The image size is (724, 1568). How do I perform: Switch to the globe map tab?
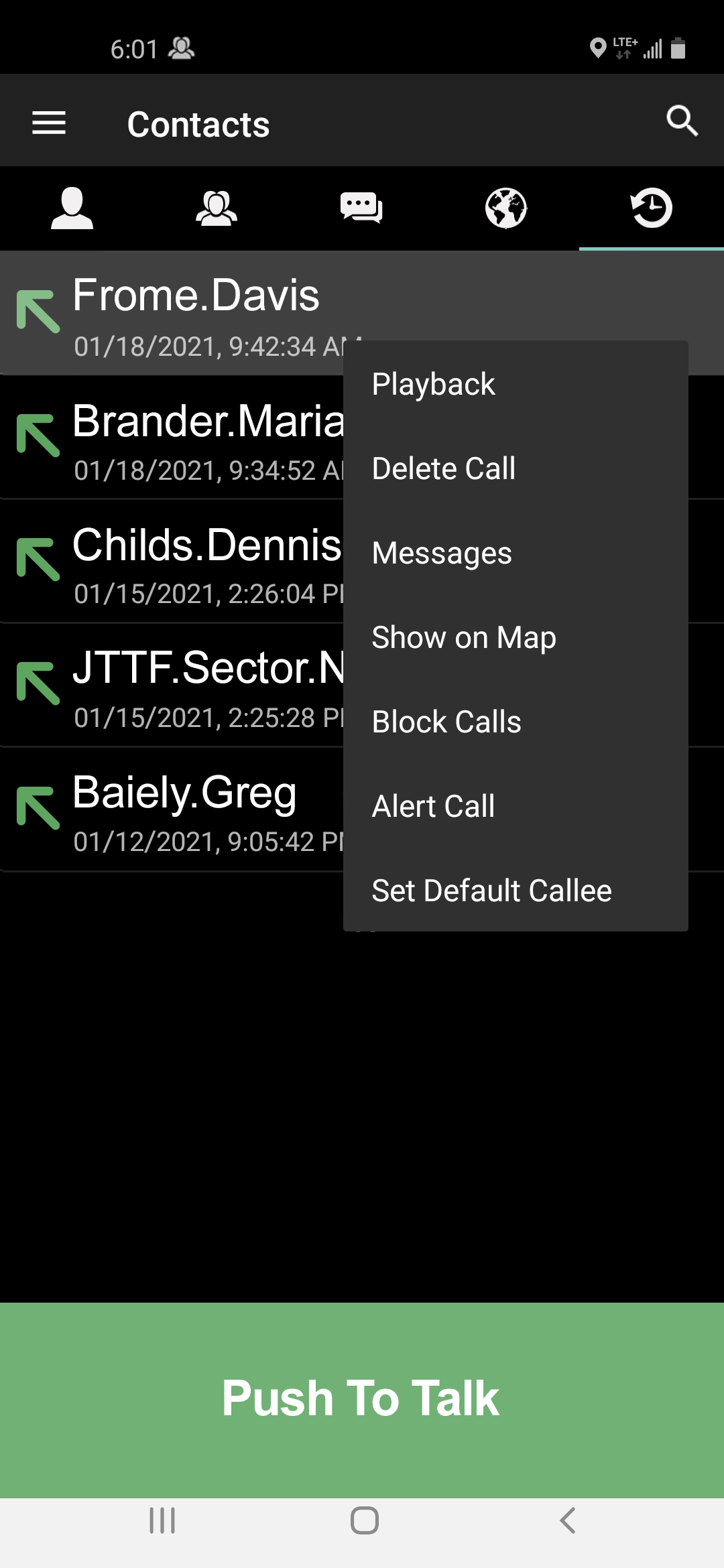506,208
